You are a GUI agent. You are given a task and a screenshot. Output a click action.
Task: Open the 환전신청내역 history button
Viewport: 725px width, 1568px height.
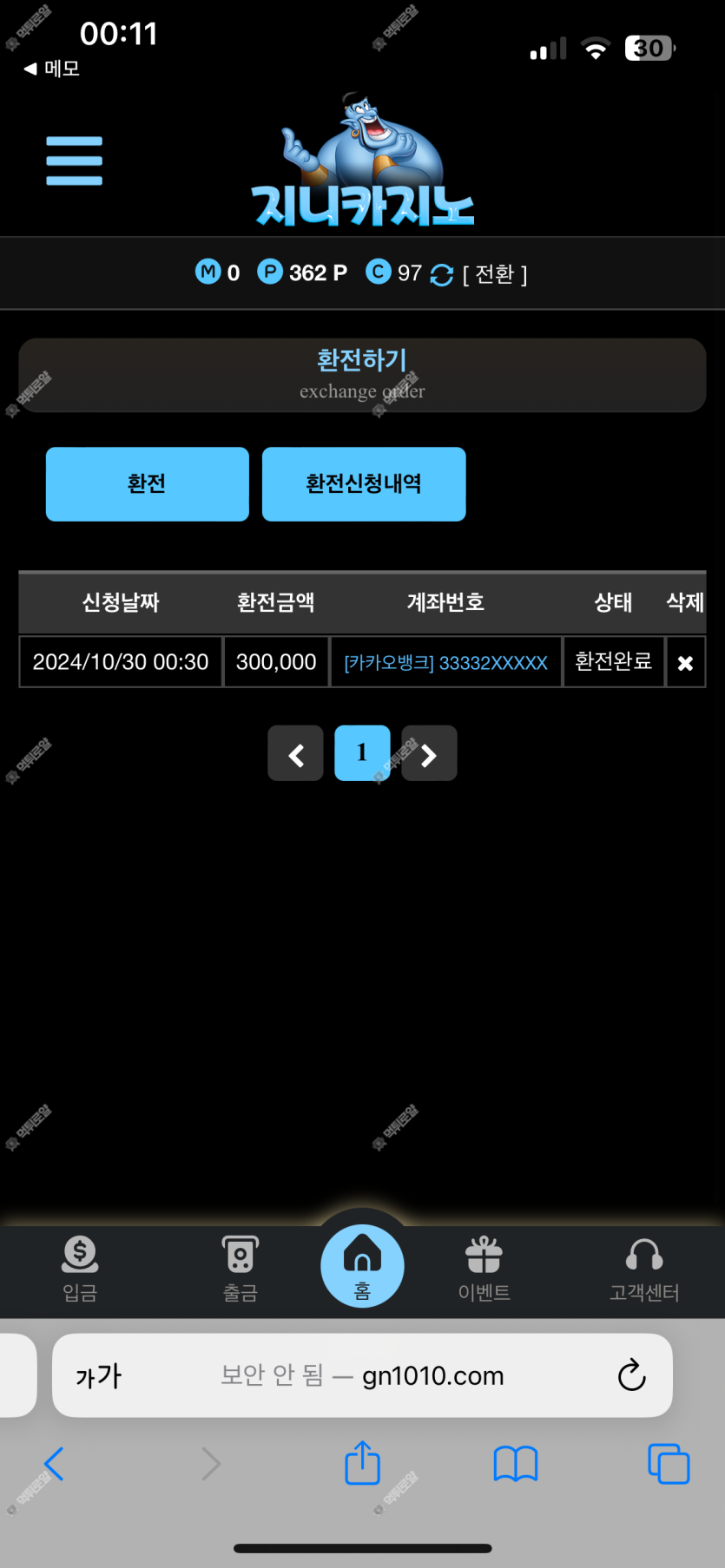(x=364, y=484)
